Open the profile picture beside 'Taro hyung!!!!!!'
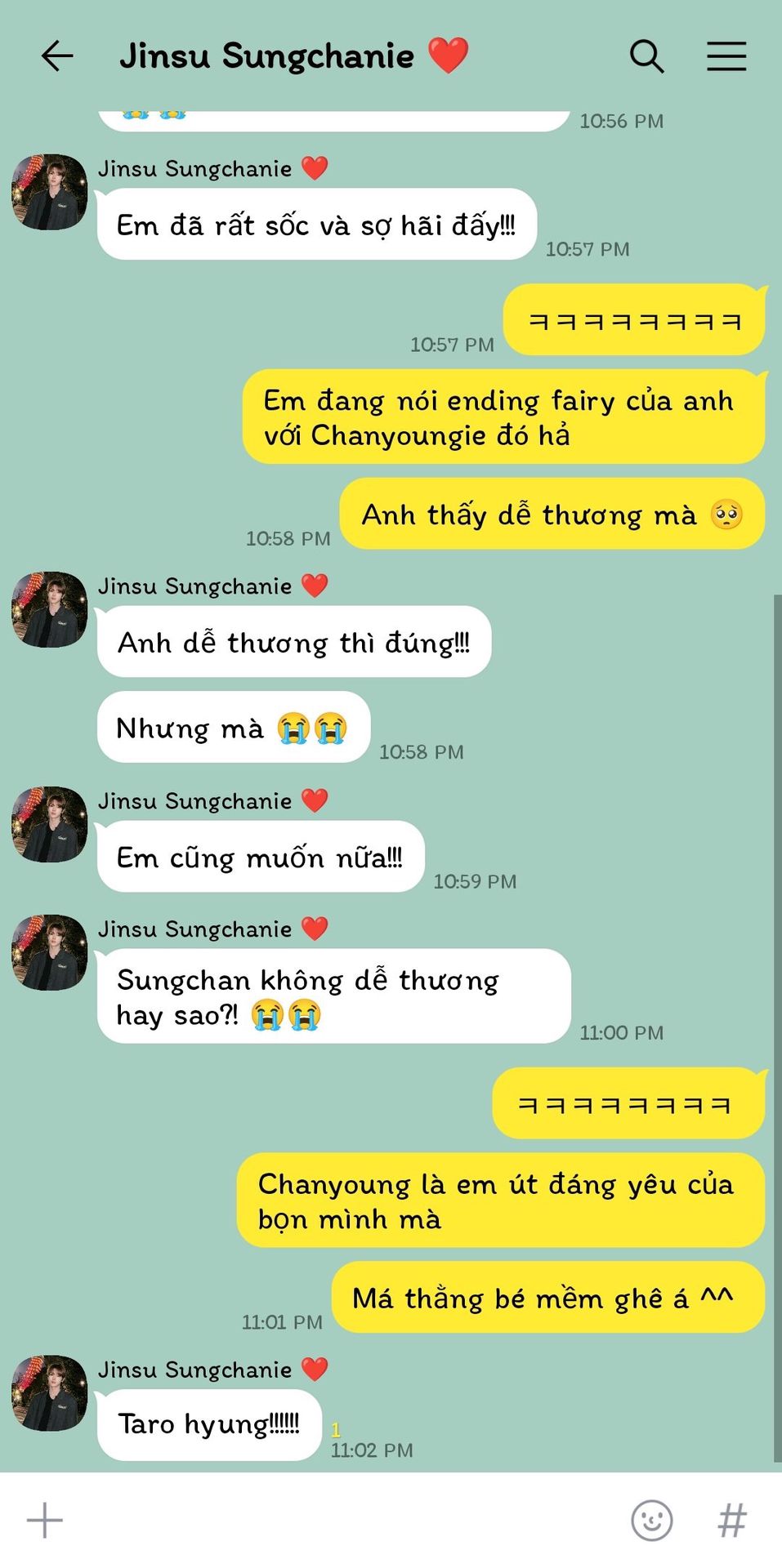Screen dimensions: 782x1568 49,1392
